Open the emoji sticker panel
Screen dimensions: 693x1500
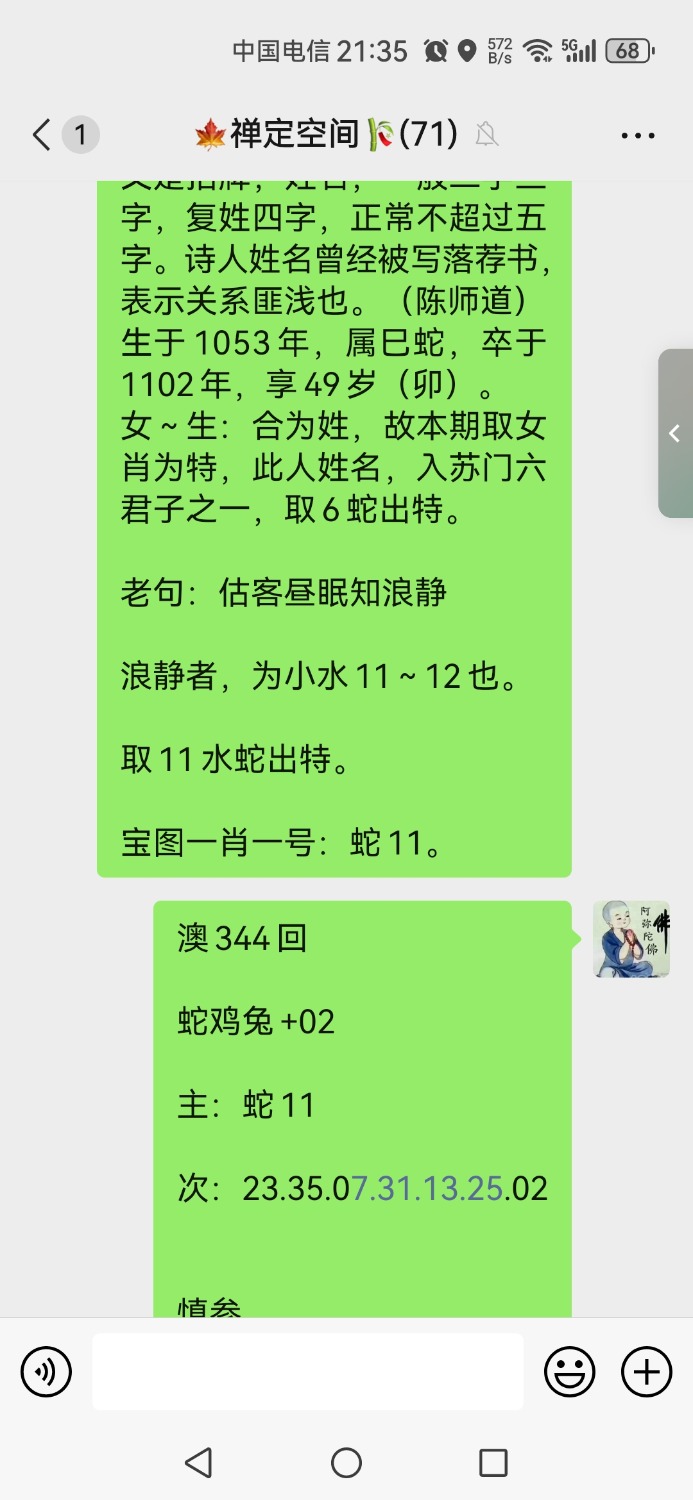(x=569, y=1371)
